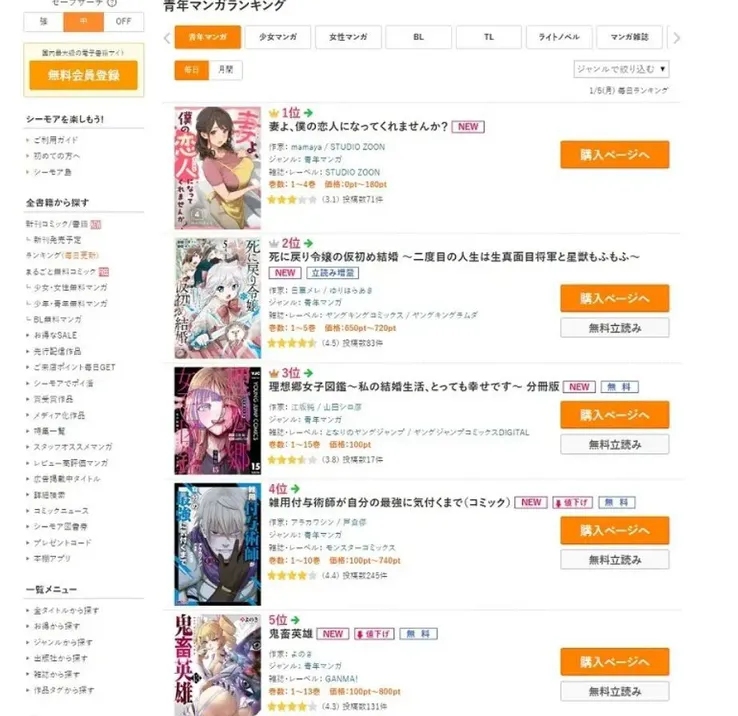
Task: Choose ジャンルから探す in the sidebar menu
Action: pyautogui.click(x=63, y=642)
